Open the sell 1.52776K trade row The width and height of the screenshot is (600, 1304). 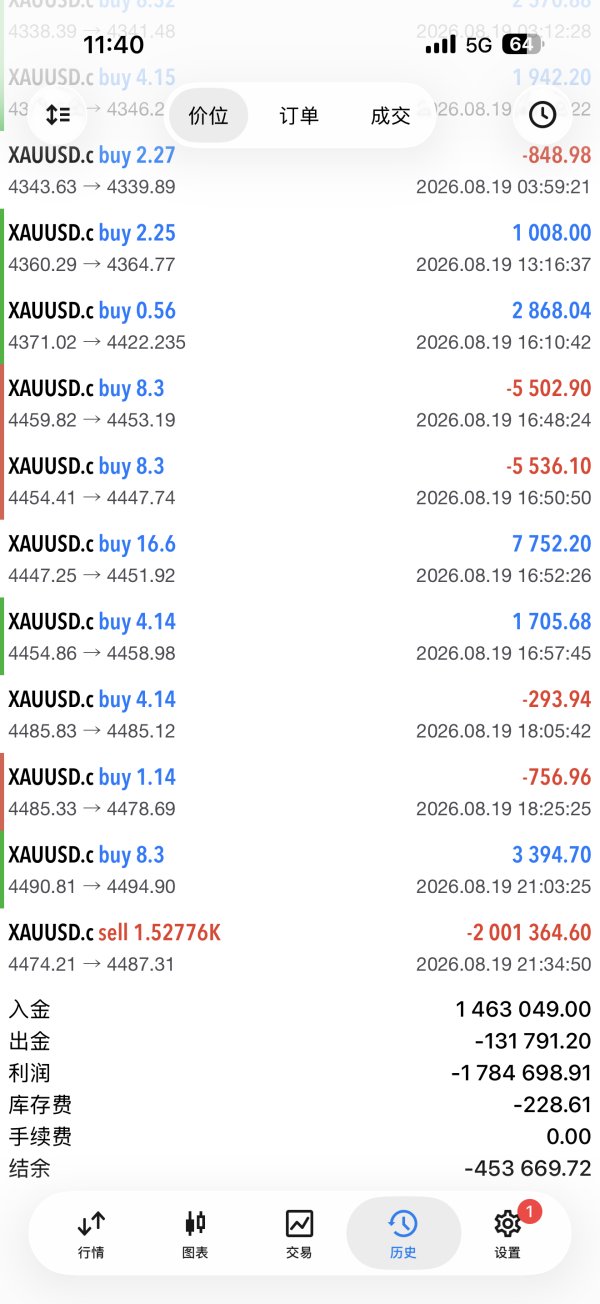pos(300,947)
